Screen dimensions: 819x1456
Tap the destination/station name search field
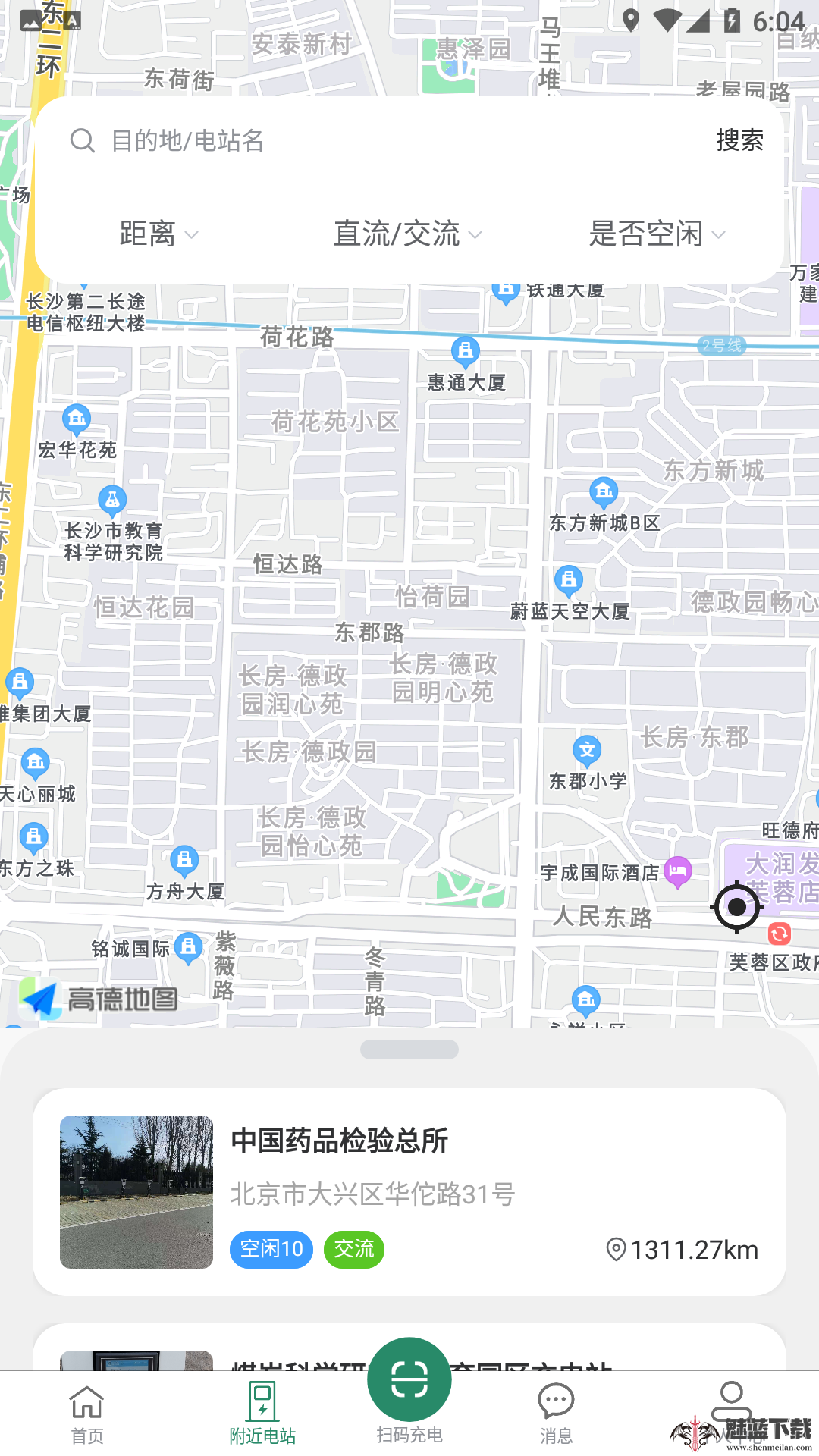click(x=379, y=140)
